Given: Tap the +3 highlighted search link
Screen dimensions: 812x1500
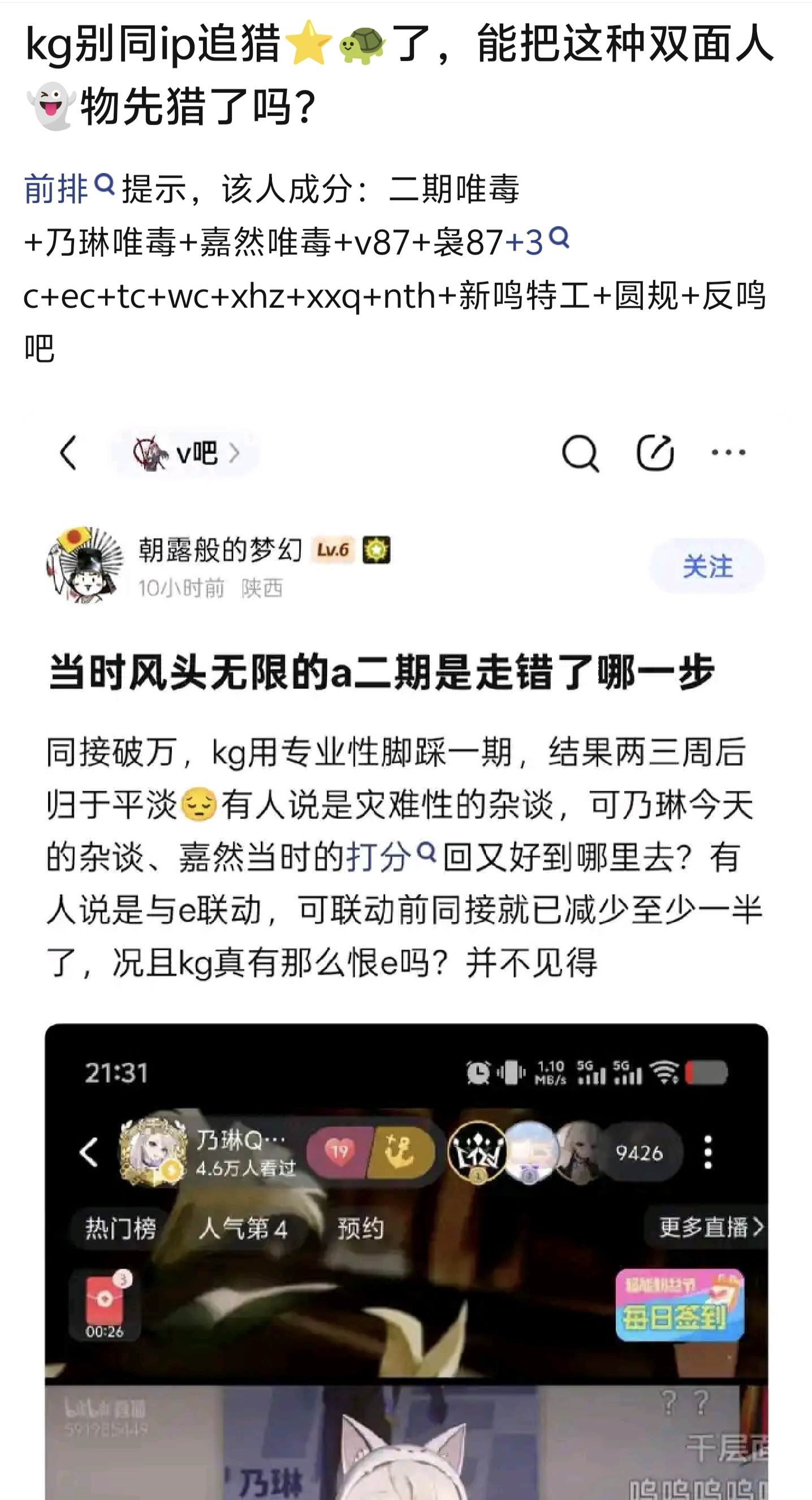Looking at the screenshot, I should (535, 242).
